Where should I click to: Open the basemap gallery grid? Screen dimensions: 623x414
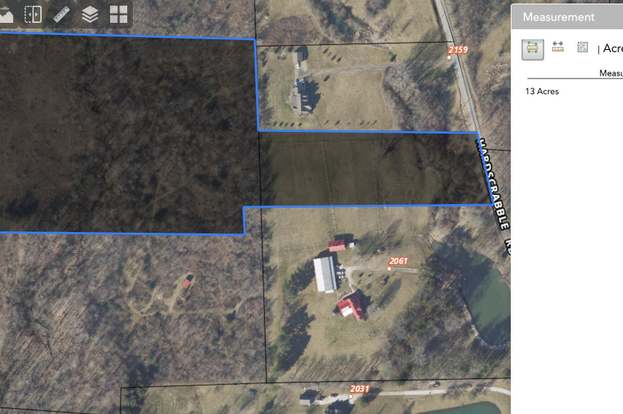pyautogui.click(x=119, y=14)
